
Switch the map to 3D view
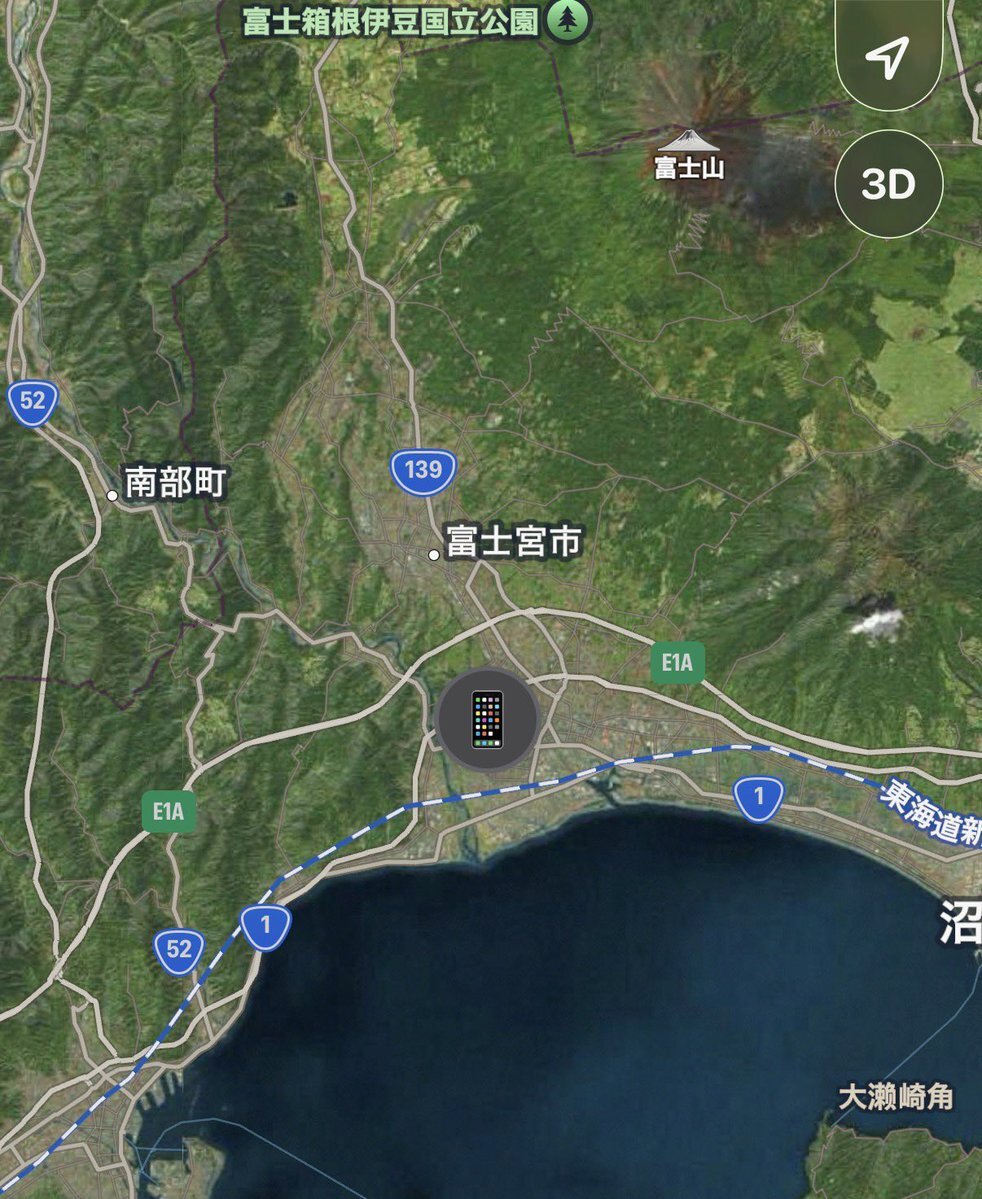(x=888, y=184)
